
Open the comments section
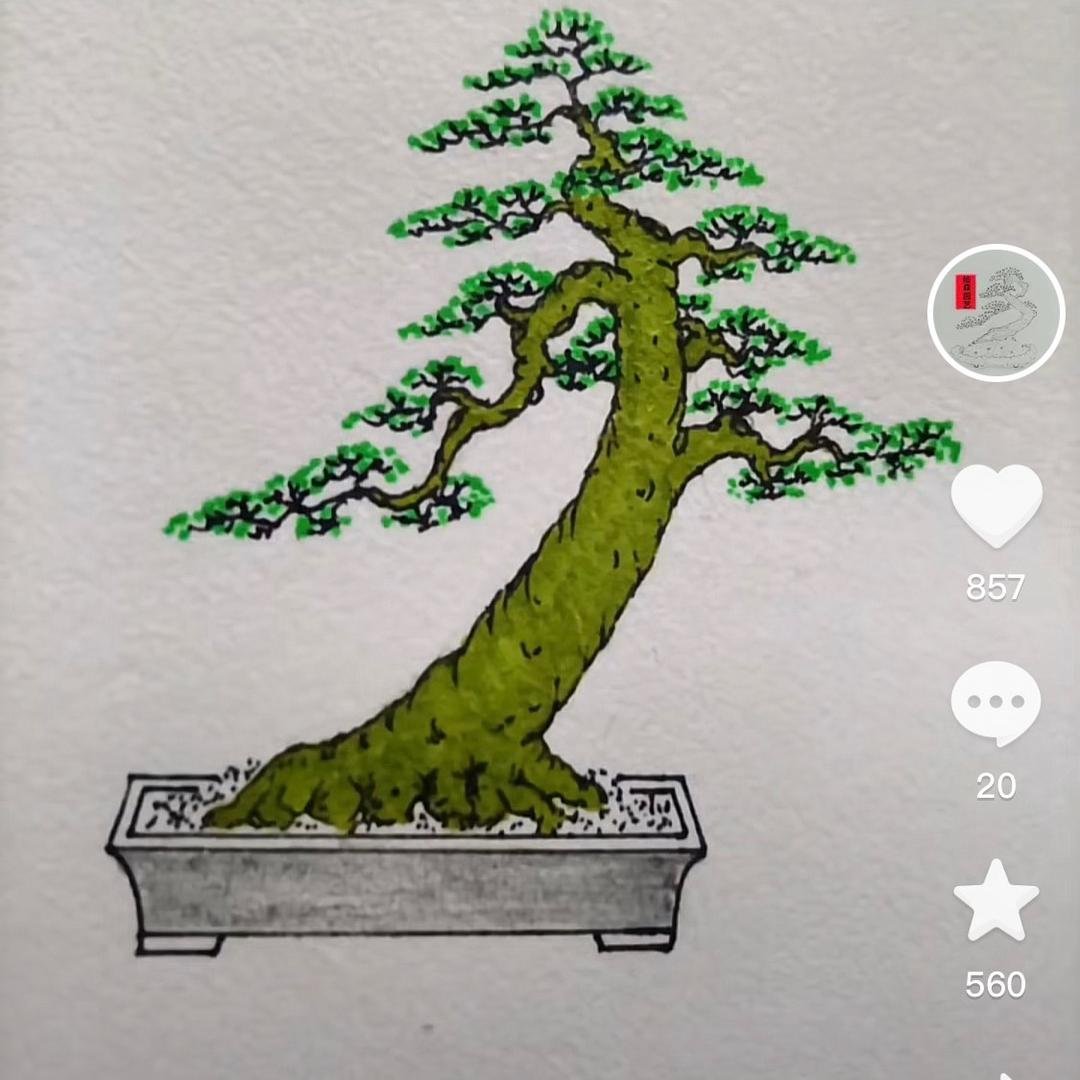995,702
